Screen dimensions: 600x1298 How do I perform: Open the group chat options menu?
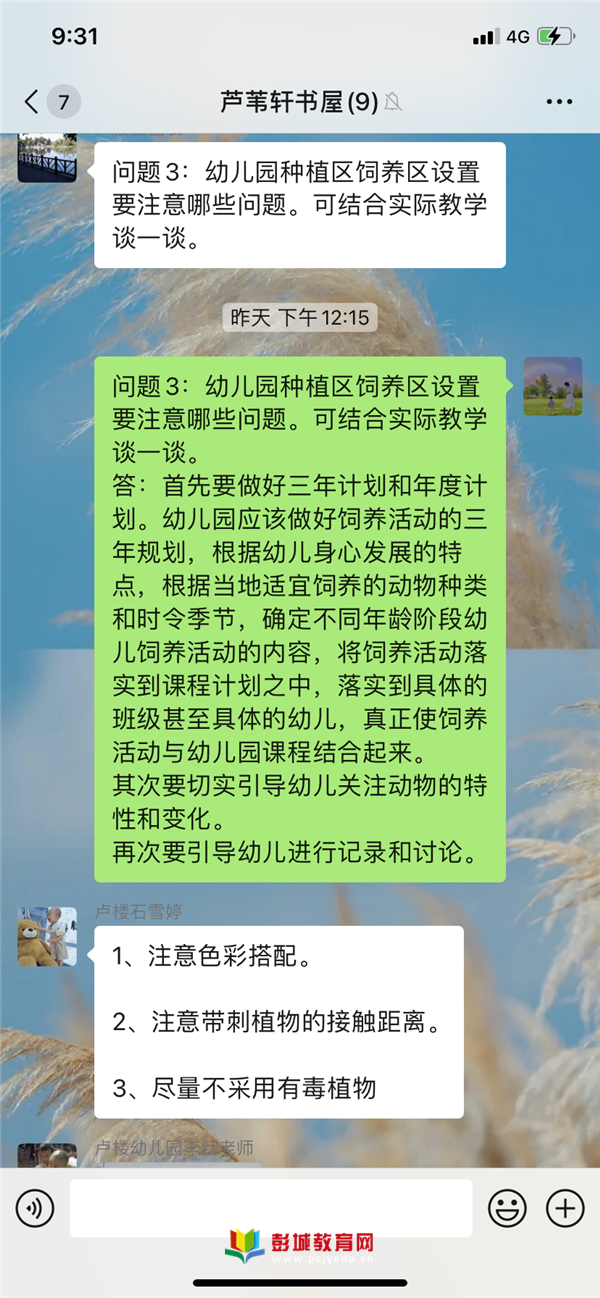click(x=559, y=102)
